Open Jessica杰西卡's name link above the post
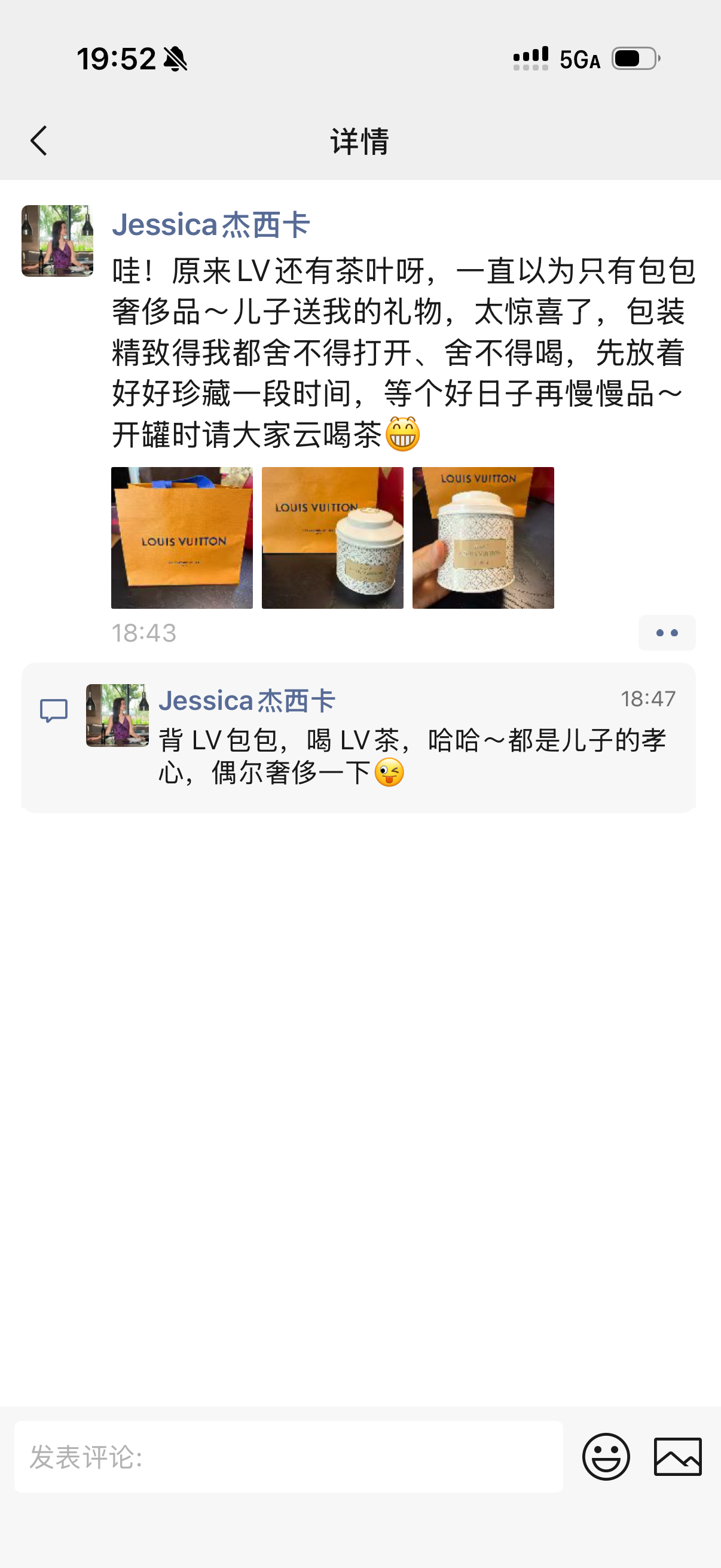 (210, 225)
